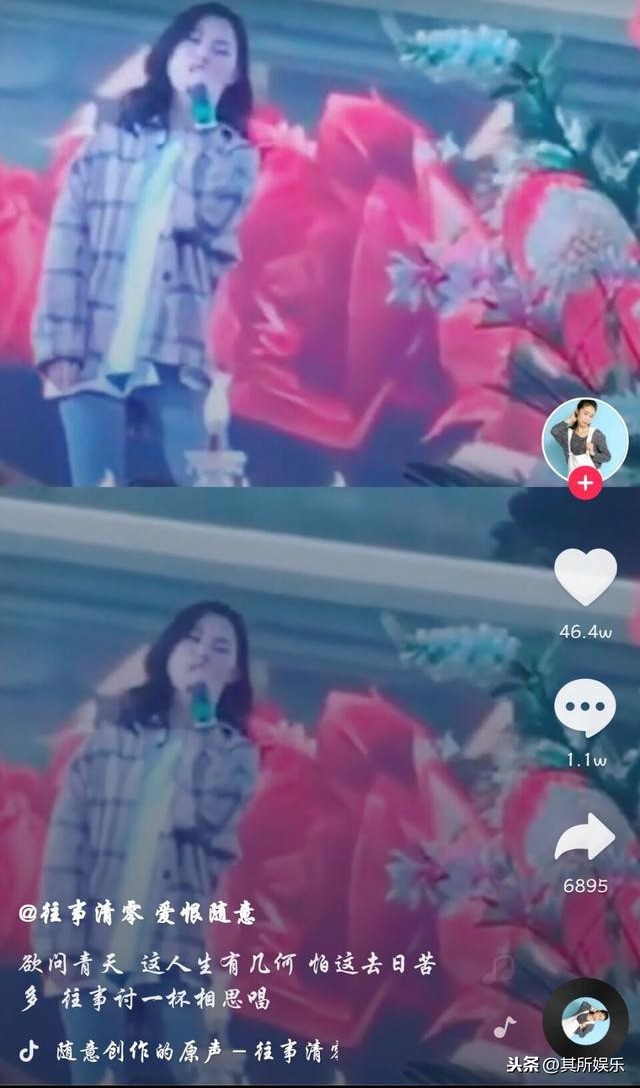The height and width of the screenshot is (1088, 640).
Task: Open the spinning music disc
Action: pos(586,1018)
